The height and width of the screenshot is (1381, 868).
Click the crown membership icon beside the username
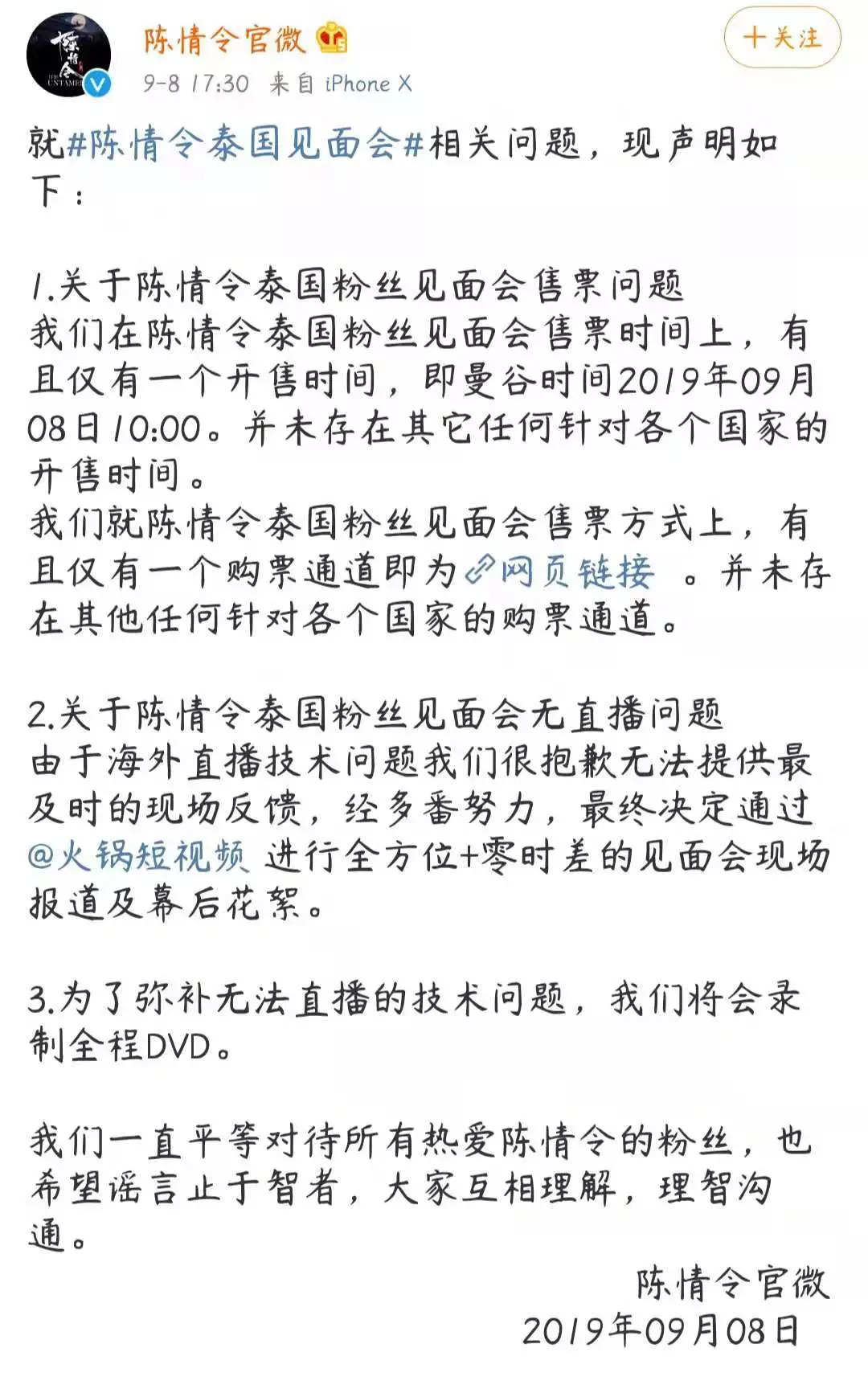coord(332,38)
